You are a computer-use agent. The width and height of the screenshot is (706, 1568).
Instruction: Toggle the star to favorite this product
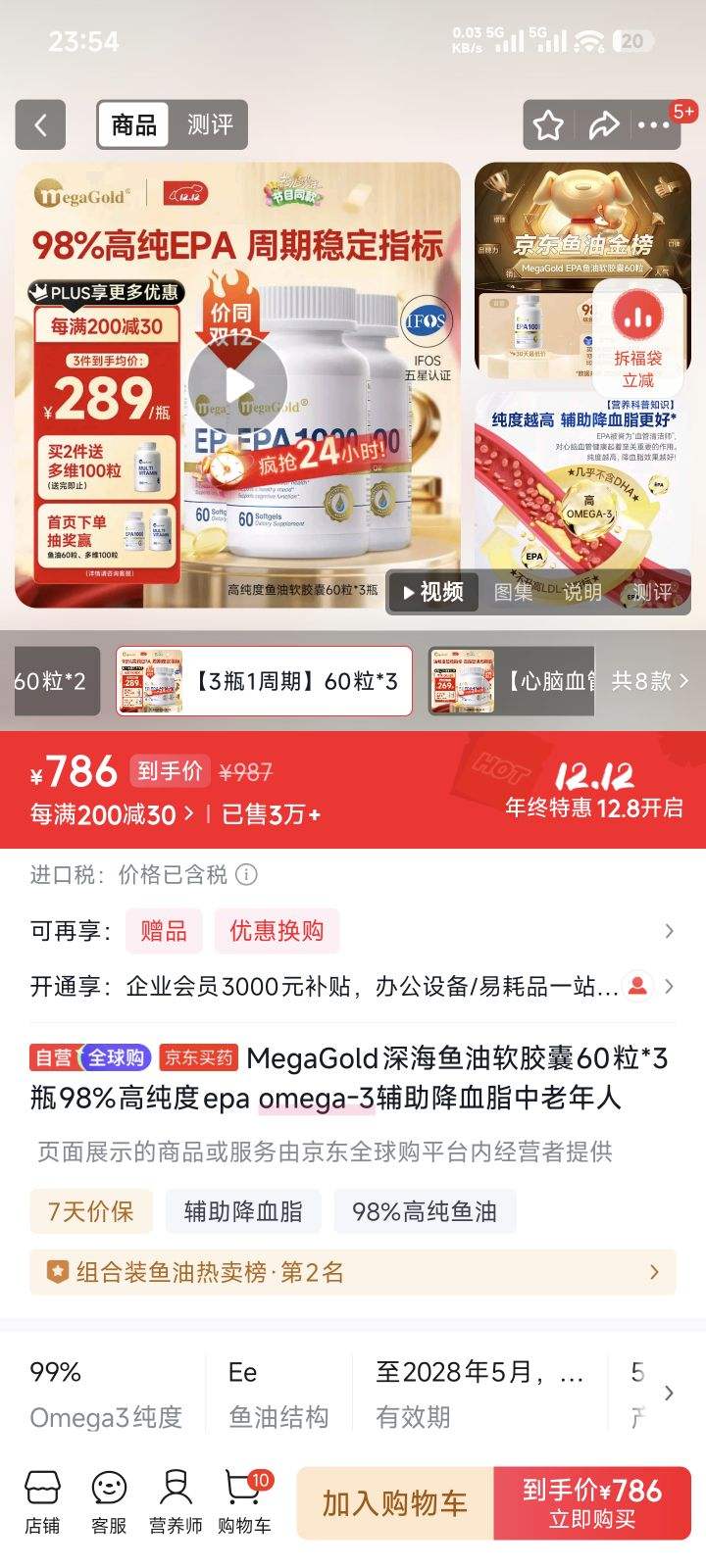[x=547, y=125]
